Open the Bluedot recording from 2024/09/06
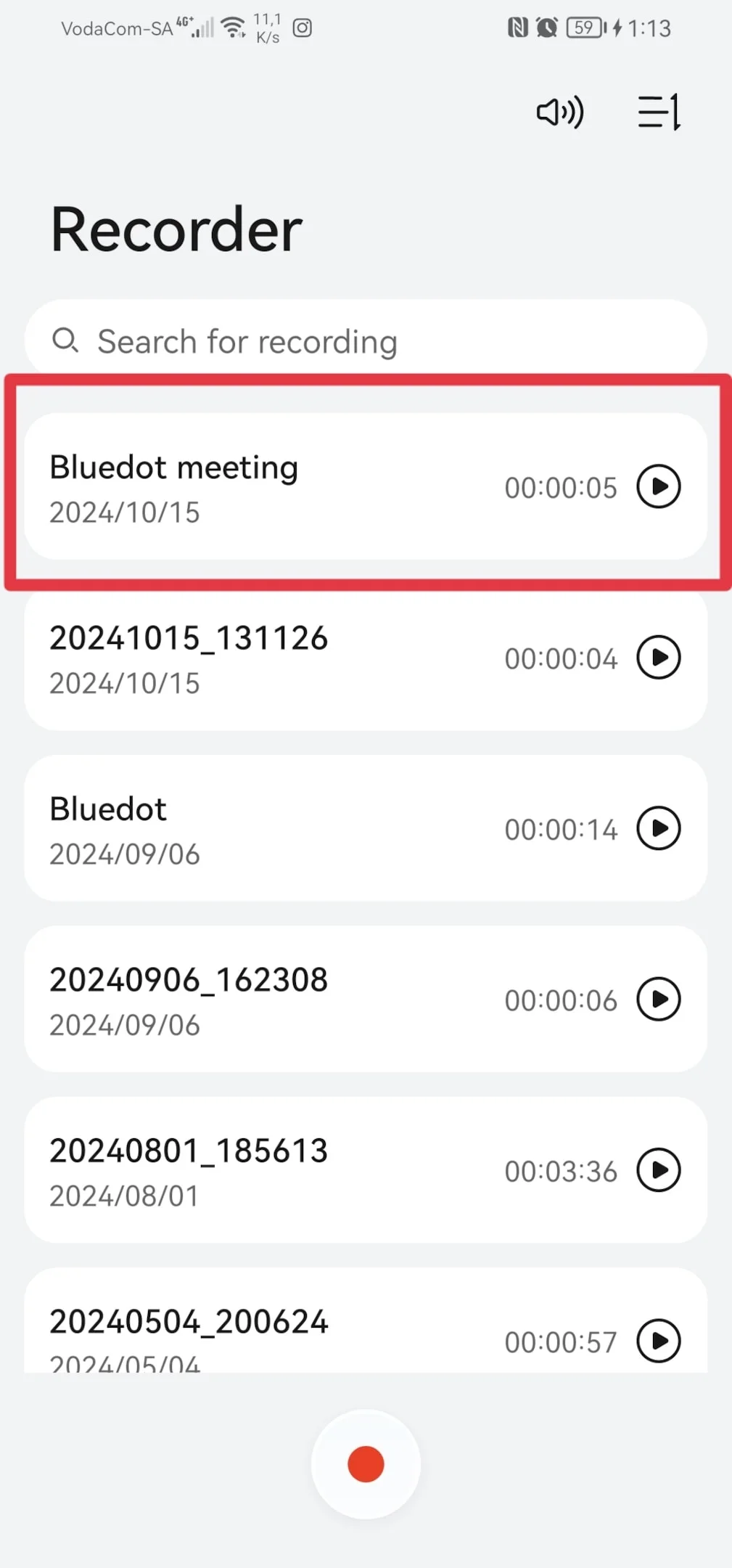 pyautogui.click(x=366, y=828)
